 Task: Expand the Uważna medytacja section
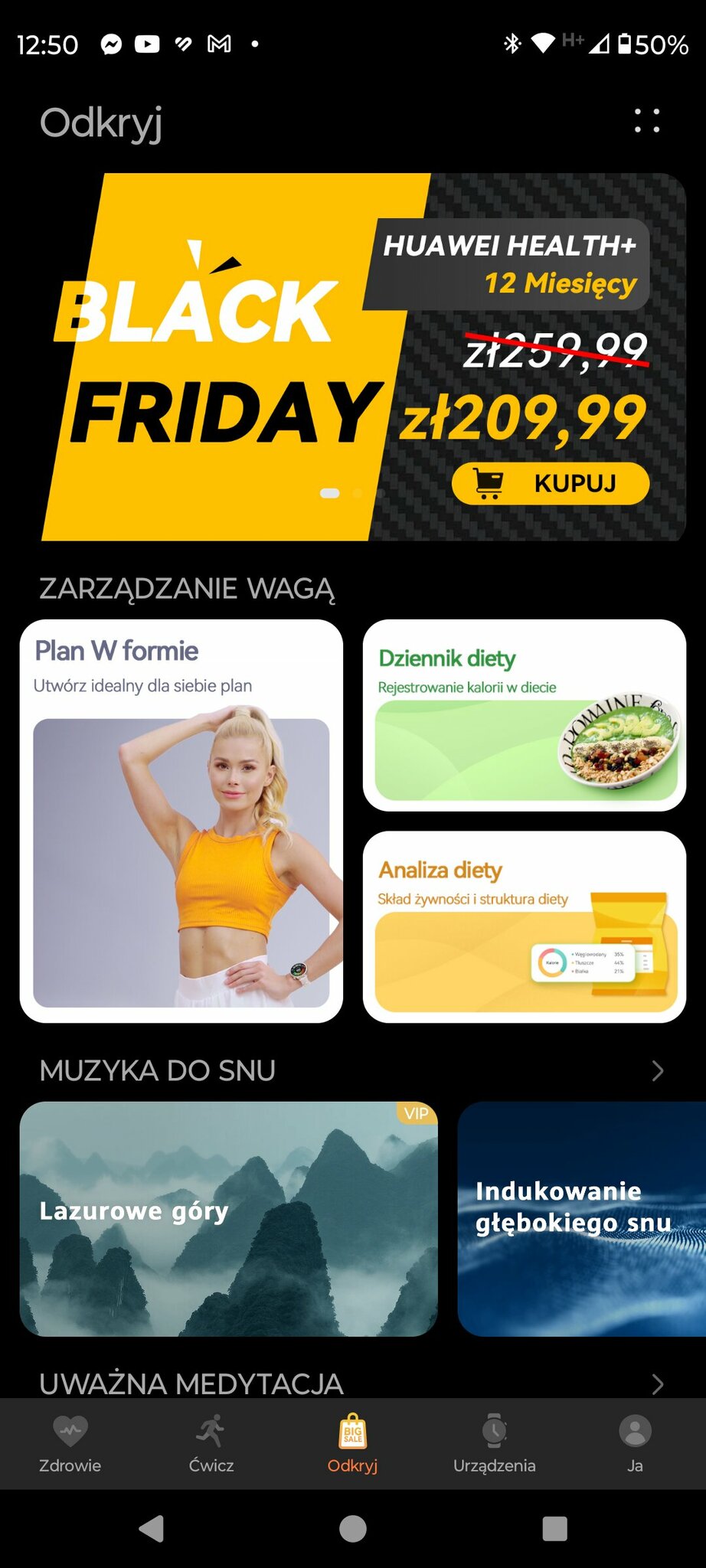pos(657,1383)
